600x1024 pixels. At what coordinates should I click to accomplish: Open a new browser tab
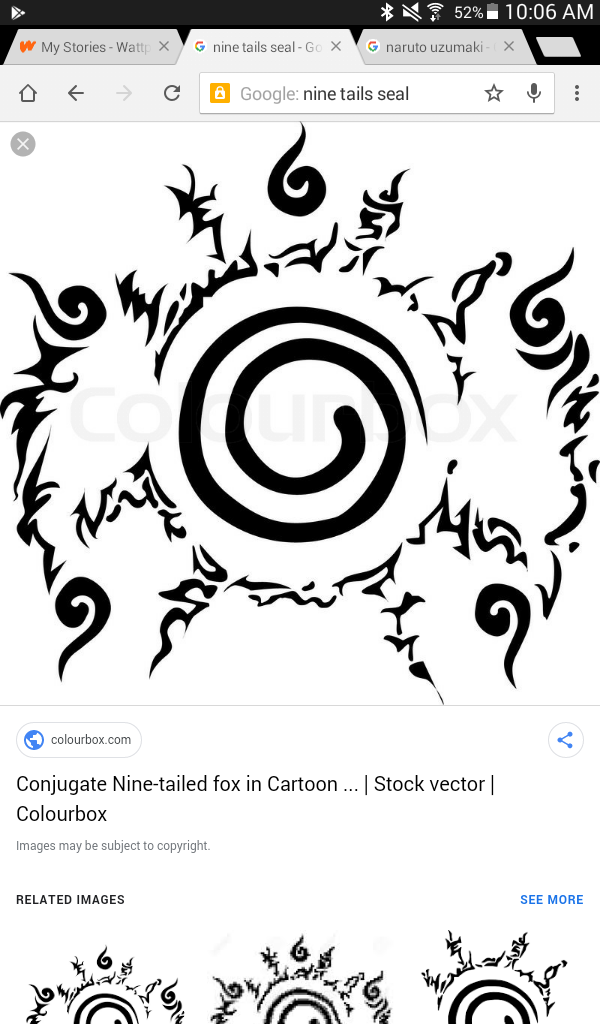557,47
